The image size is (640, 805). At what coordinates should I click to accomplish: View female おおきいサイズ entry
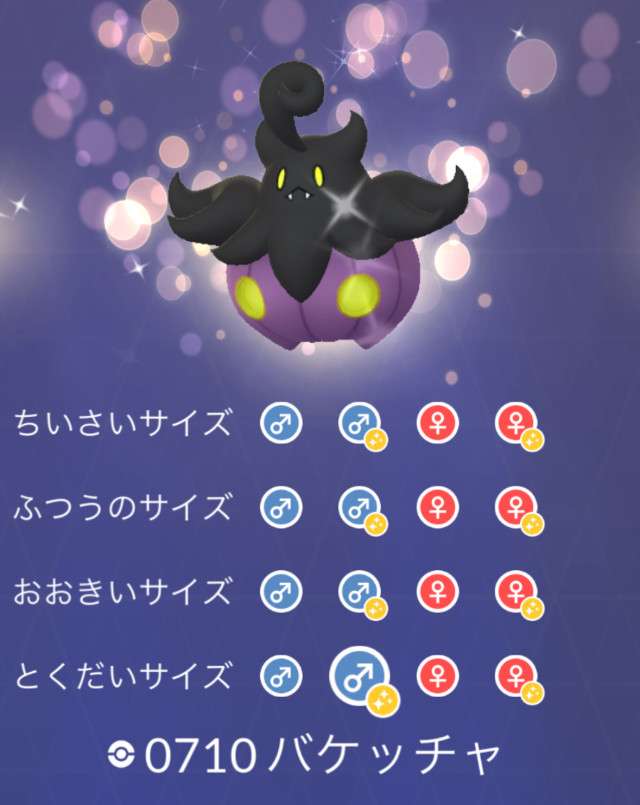[433, 592]
